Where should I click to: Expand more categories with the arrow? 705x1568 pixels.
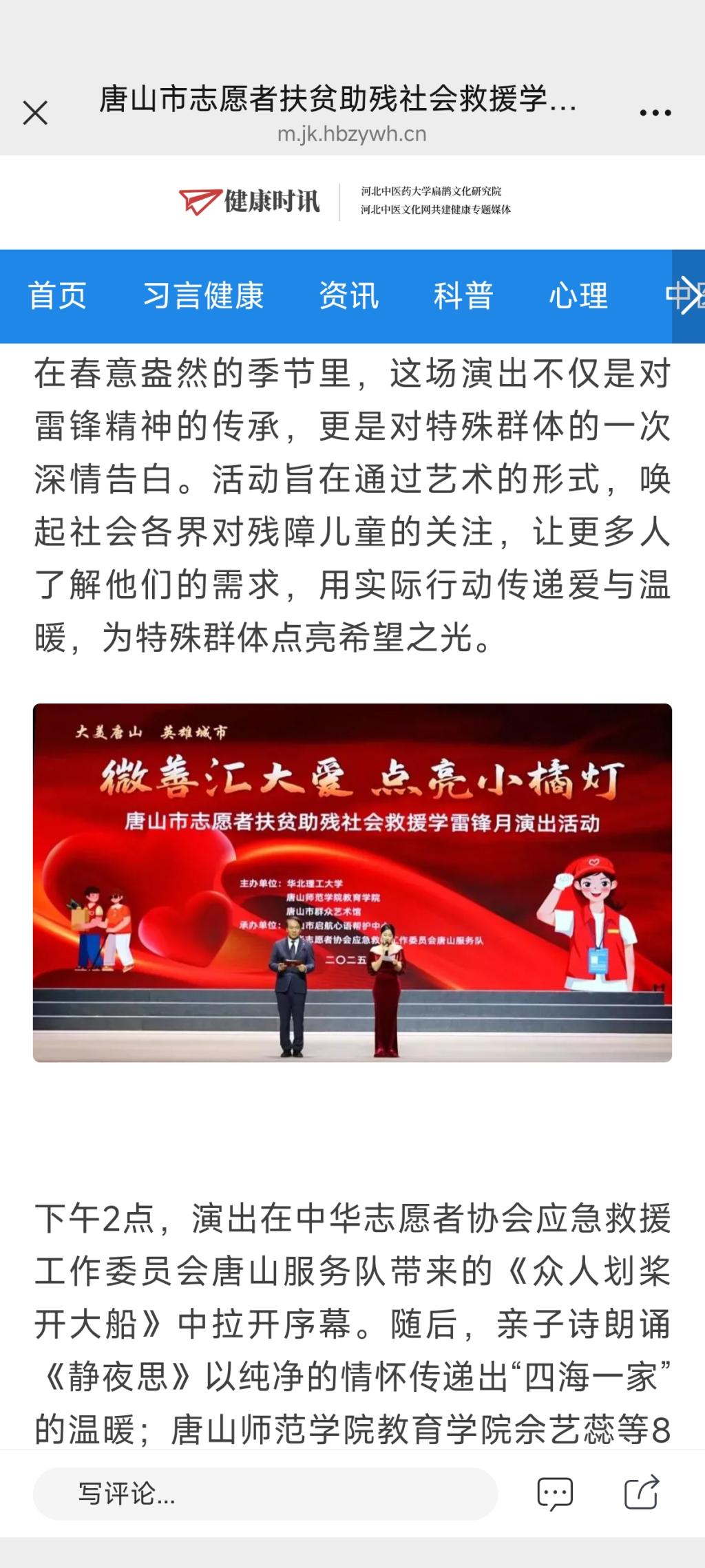click(x=688, y=296)
